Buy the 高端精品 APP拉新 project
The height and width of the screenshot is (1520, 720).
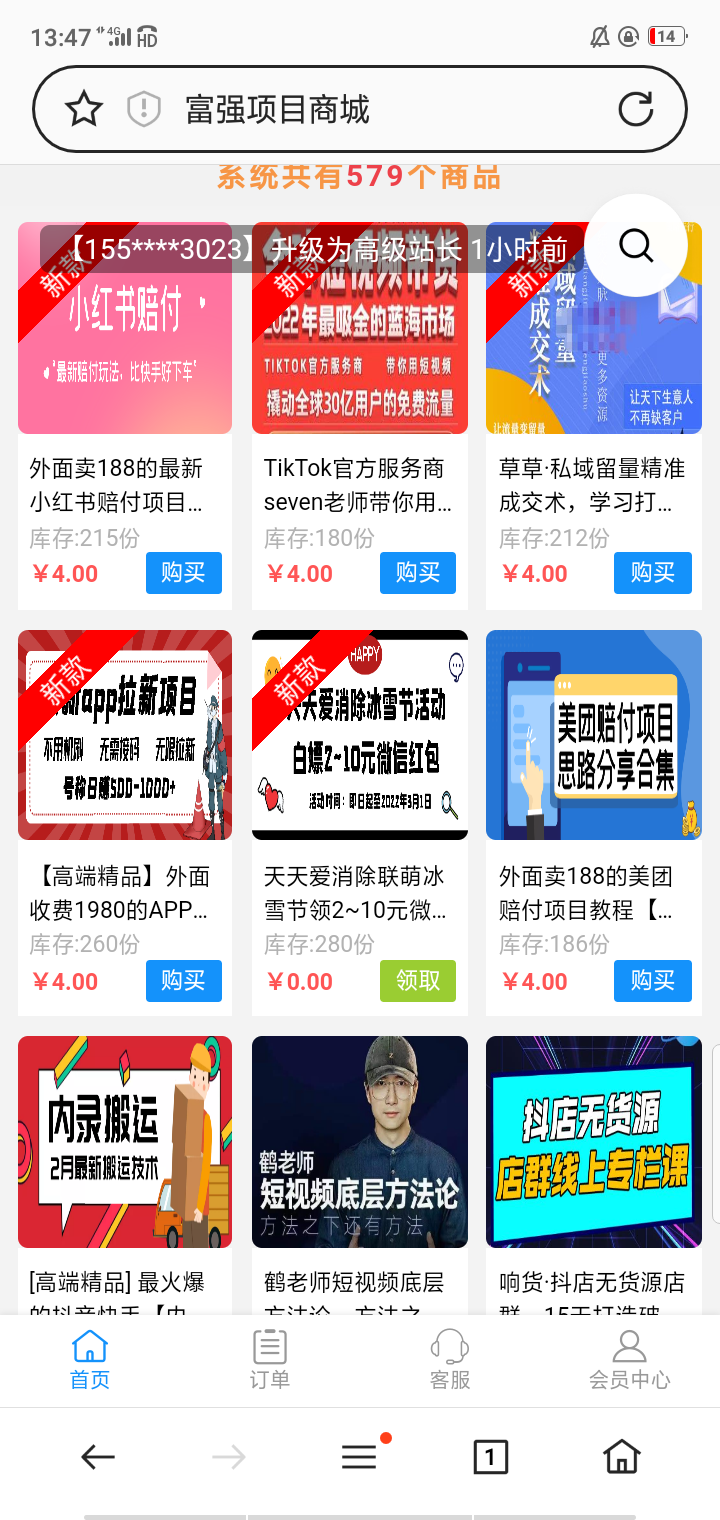coord(183,981)
